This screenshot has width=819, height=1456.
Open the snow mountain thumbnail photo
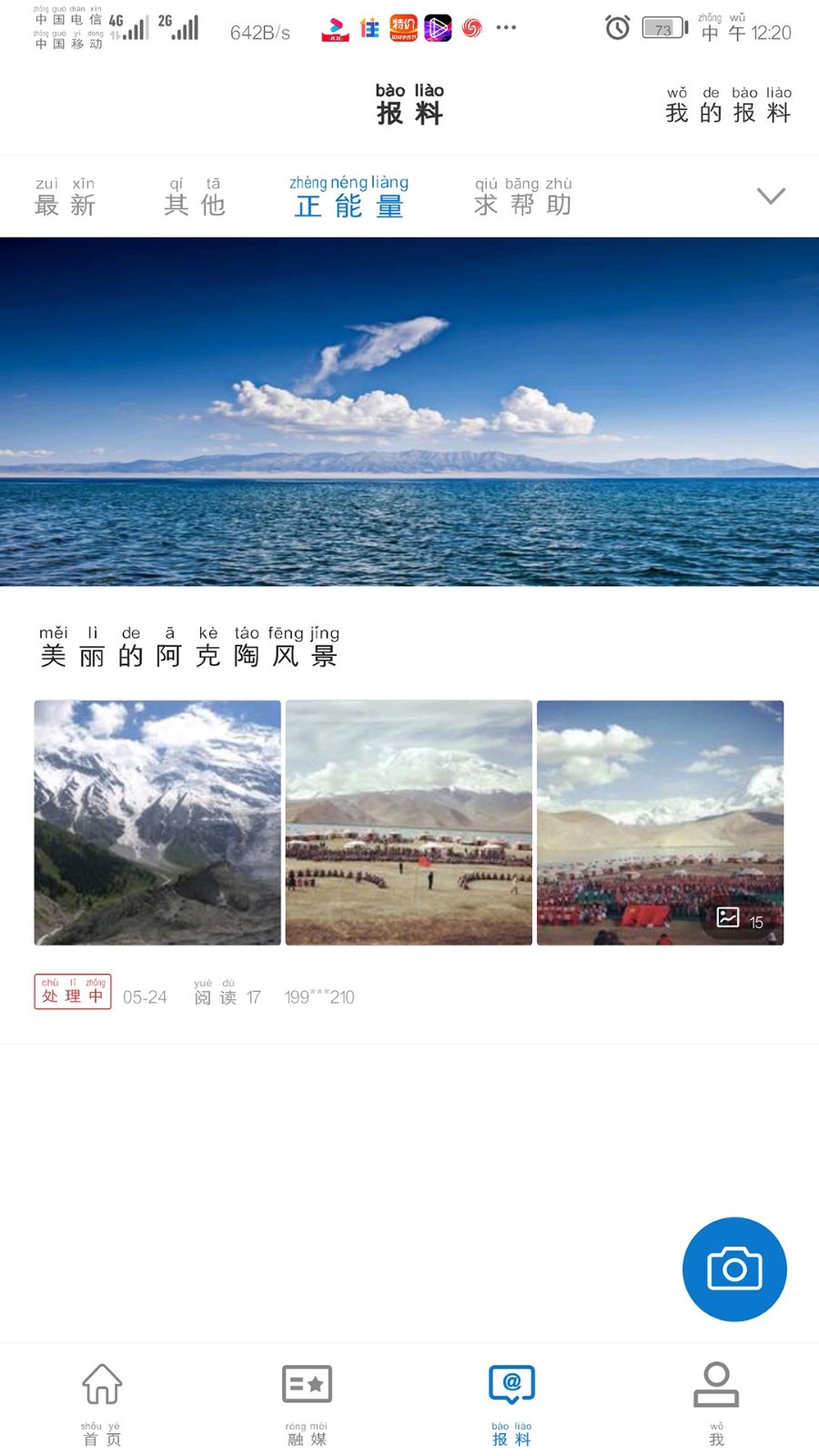pos(157,822)
